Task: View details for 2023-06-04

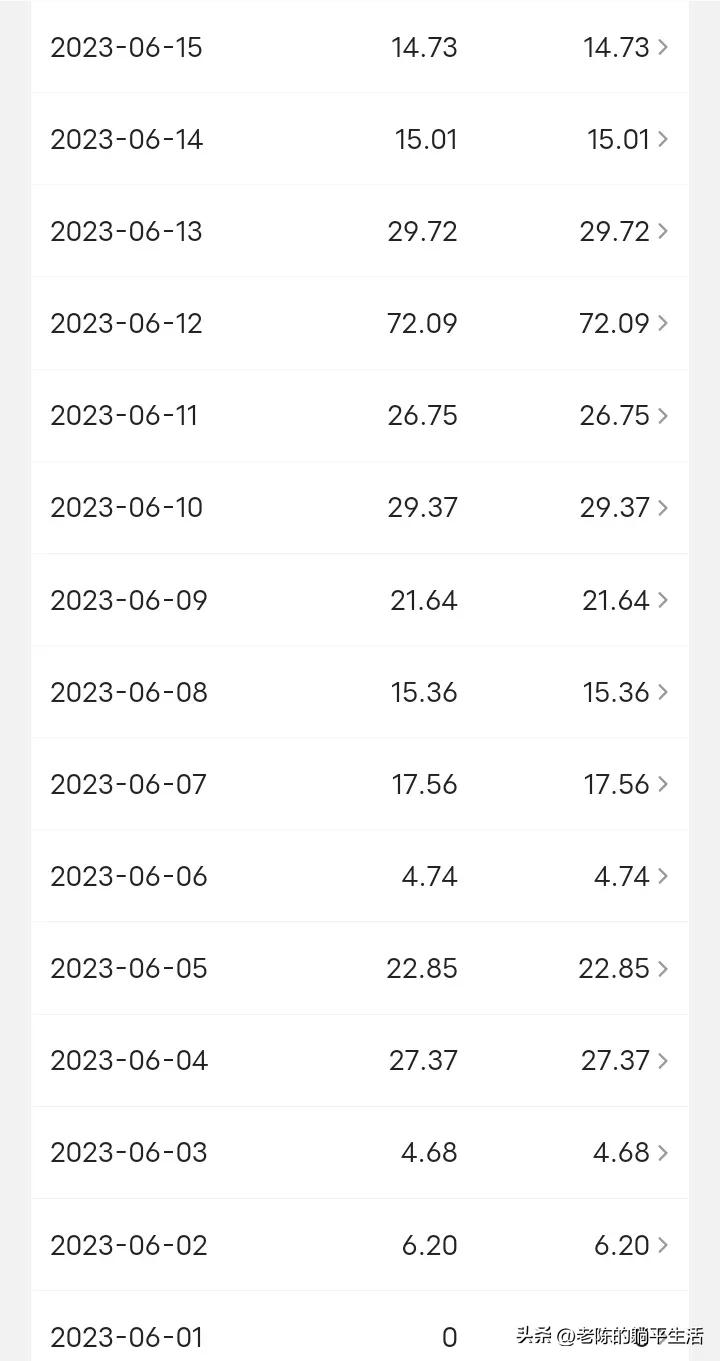Action: [360, 1060]
